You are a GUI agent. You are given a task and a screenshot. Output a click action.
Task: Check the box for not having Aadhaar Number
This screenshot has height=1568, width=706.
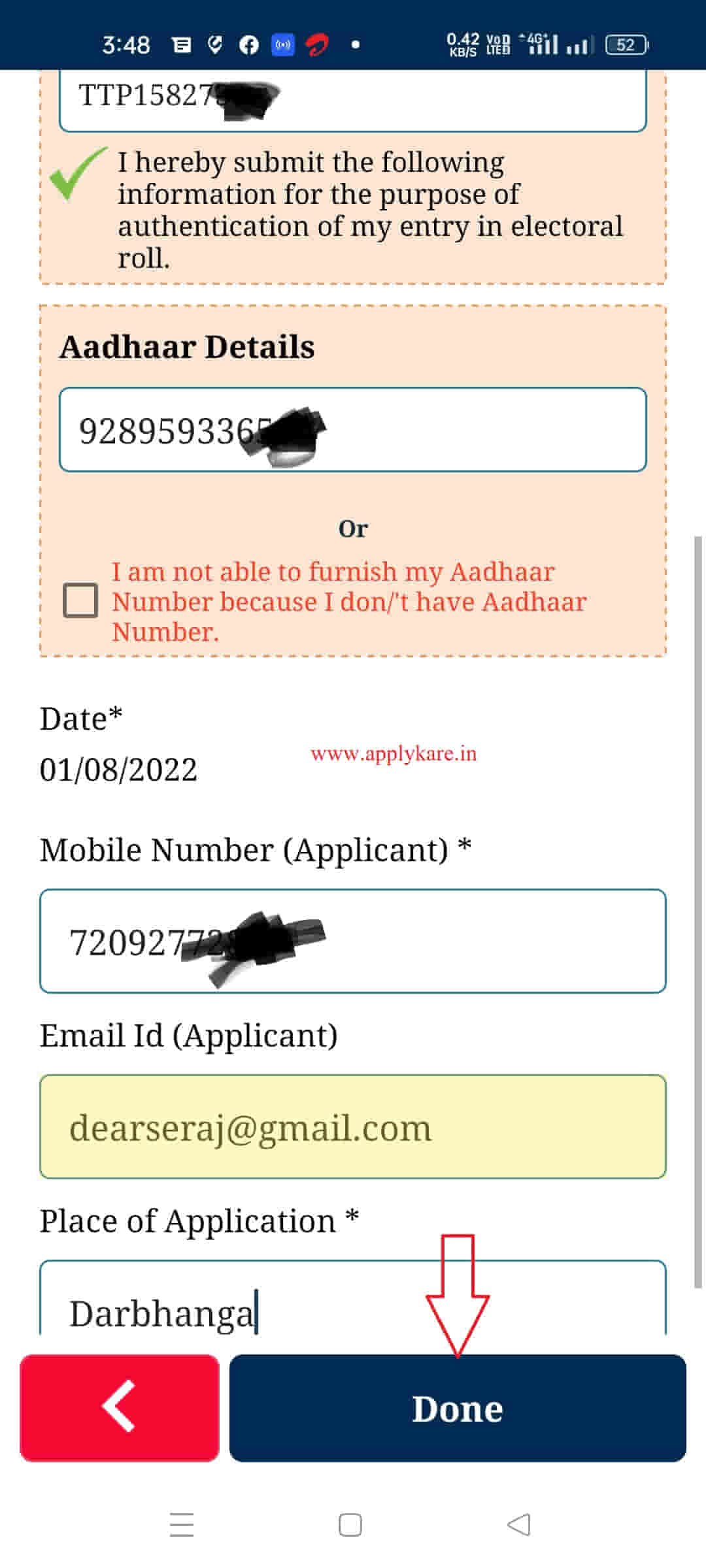(x=80, y=600)
